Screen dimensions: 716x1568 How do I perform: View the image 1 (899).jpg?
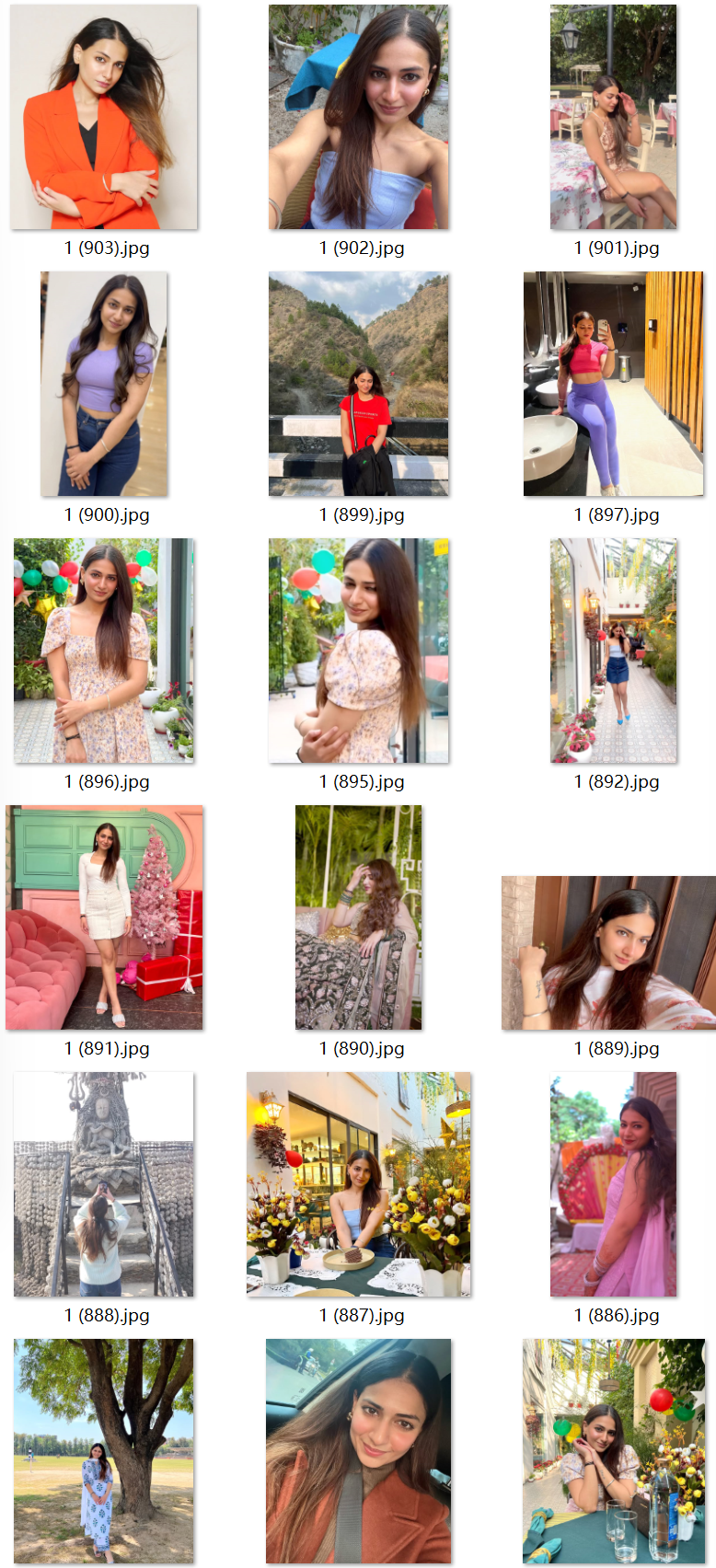(x=359, y=384)
